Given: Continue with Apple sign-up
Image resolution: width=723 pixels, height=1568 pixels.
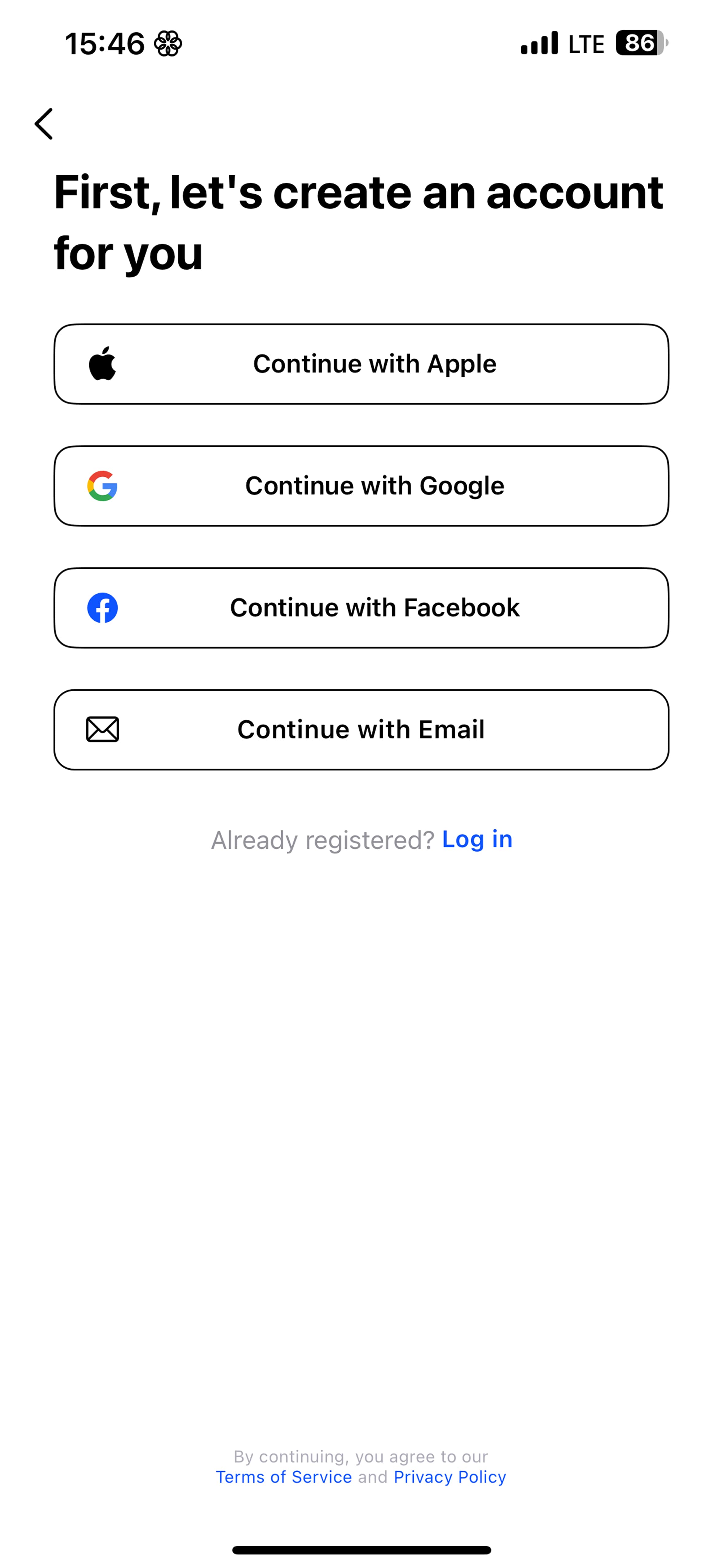Looking at the screenshot, I should pyautogui.click(x=361, y=364).
